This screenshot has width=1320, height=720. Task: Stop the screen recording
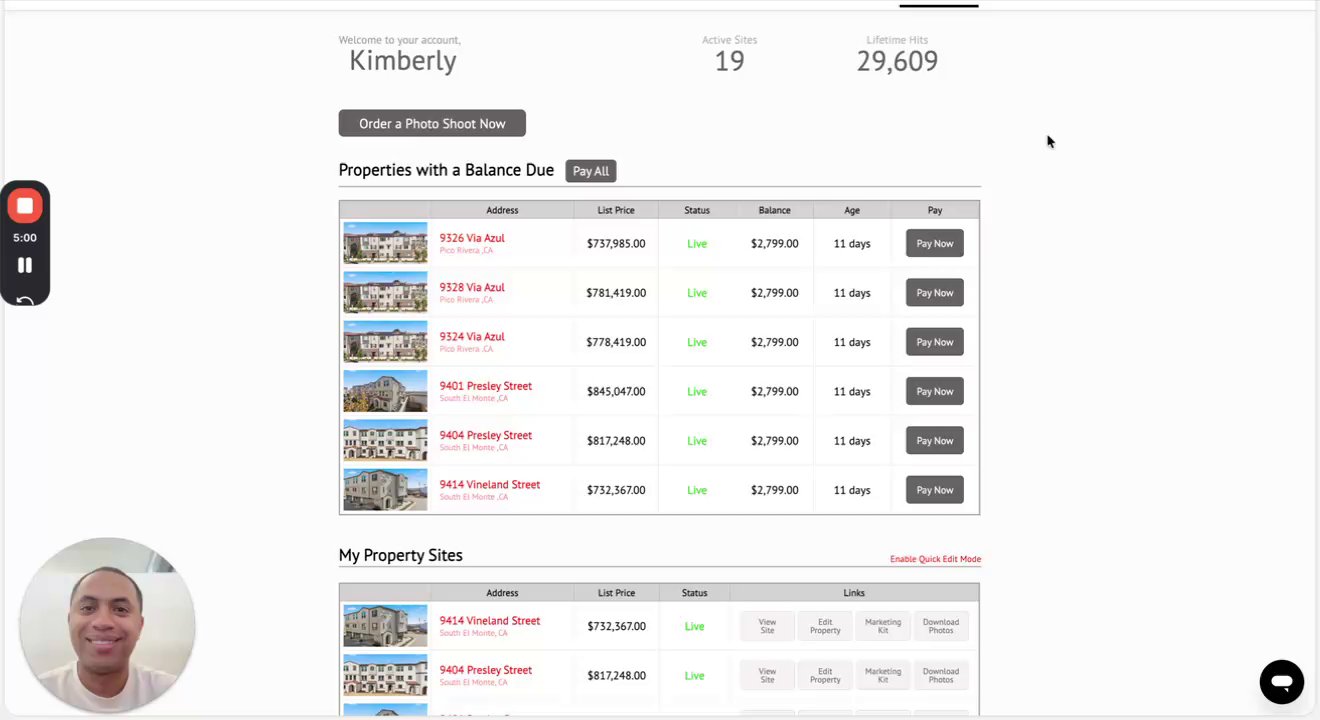[25, 206]
